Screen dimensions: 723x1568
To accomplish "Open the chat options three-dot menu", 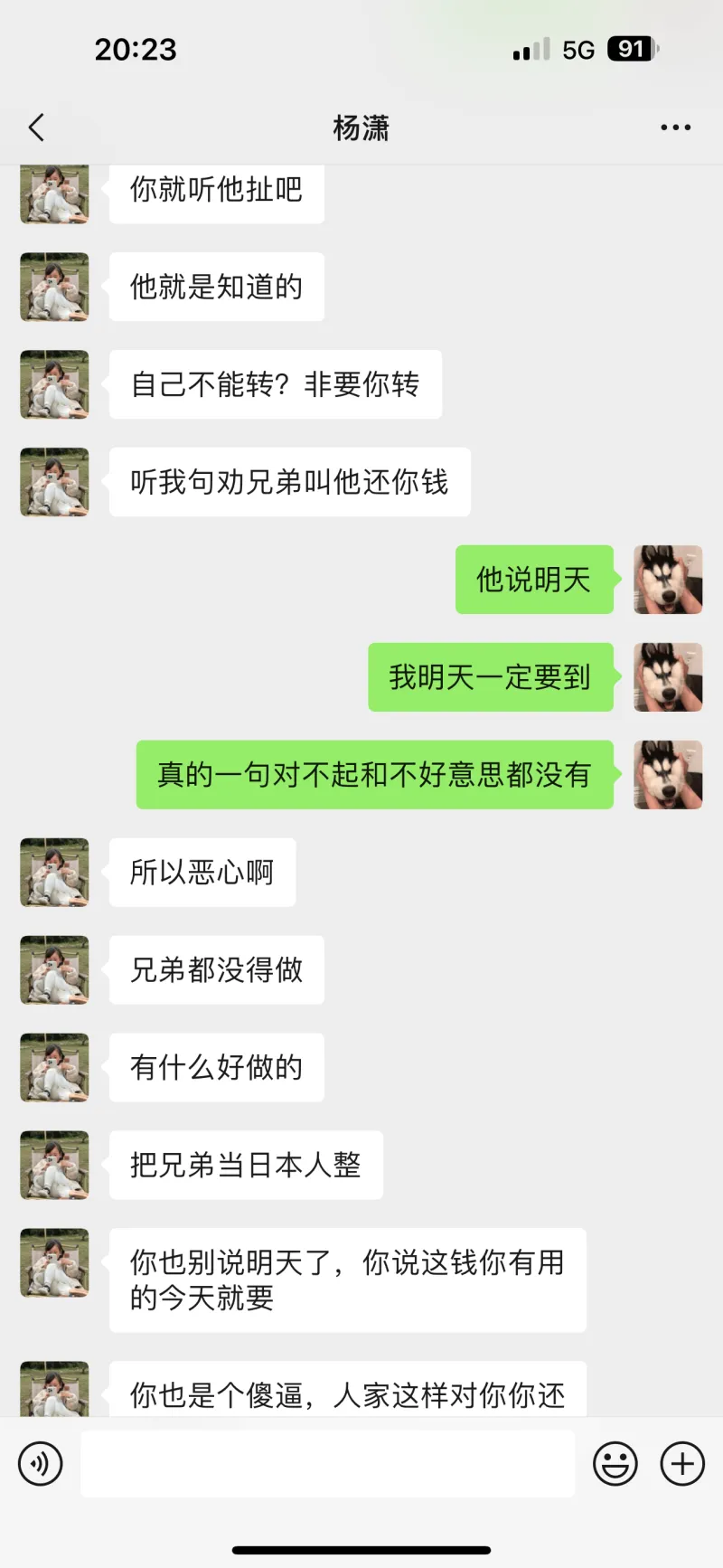I will tap(675, 128).
